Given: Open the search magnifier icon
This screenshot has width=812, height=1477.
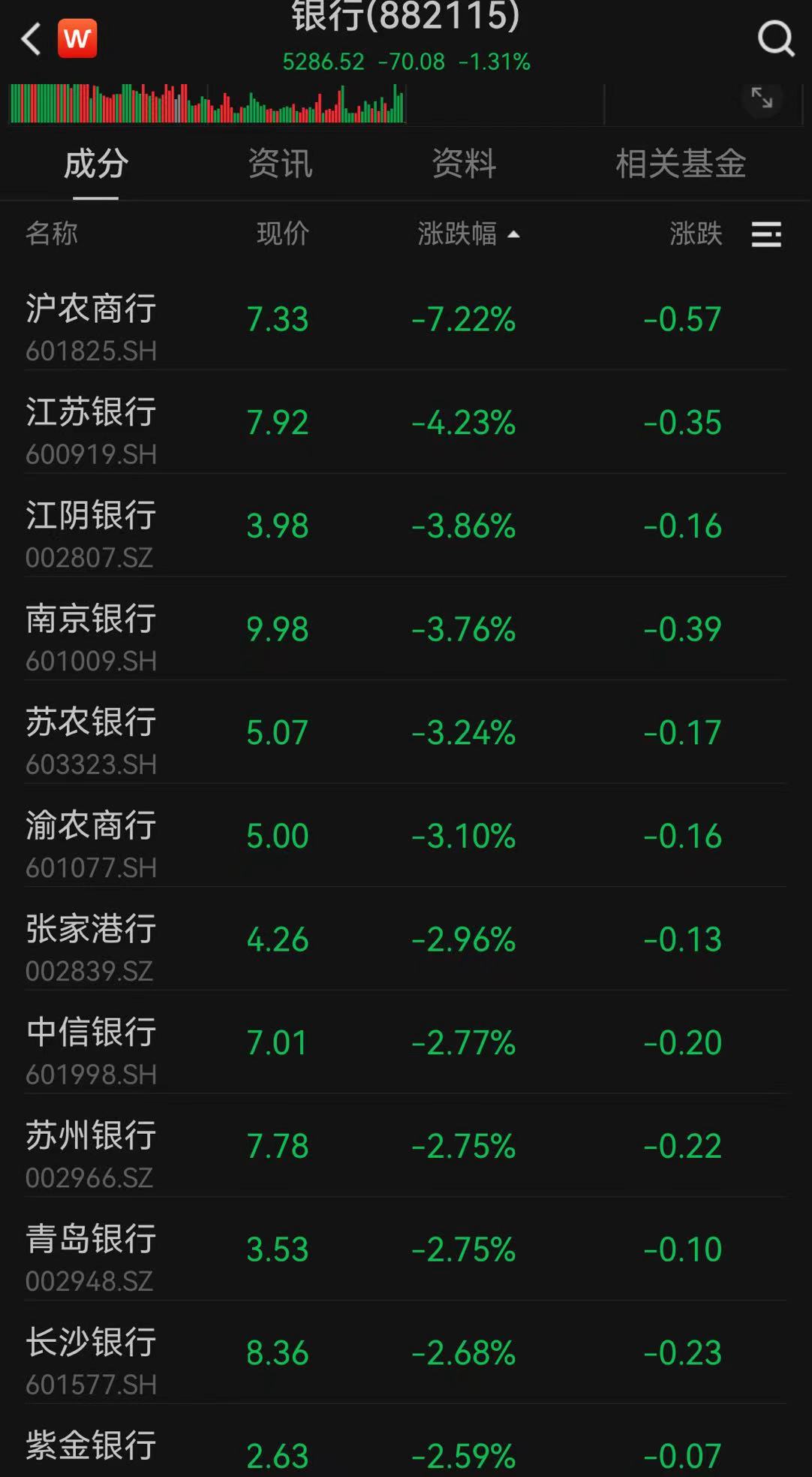Looking at the screenshot, I should [775, 38].
